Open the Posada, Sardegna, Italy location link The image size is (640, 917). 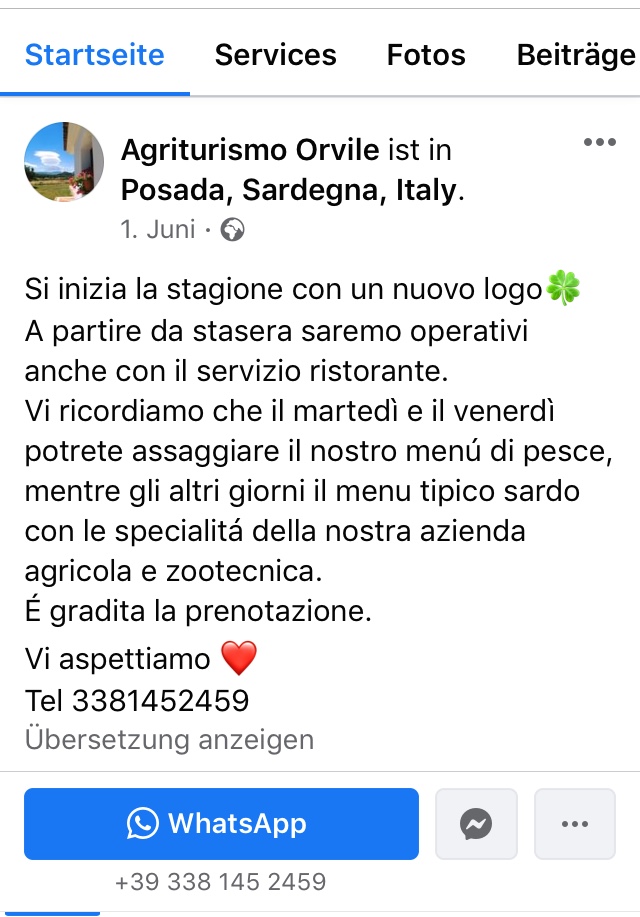pos(288,190)
